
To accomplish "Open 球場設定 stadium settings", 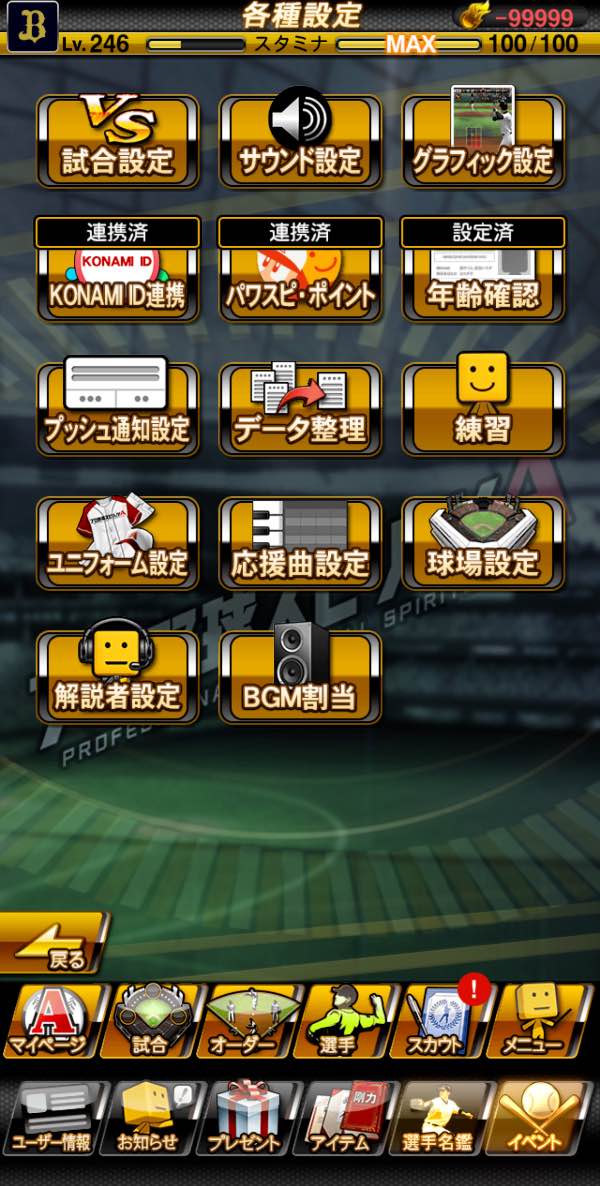I will (483, 543).
